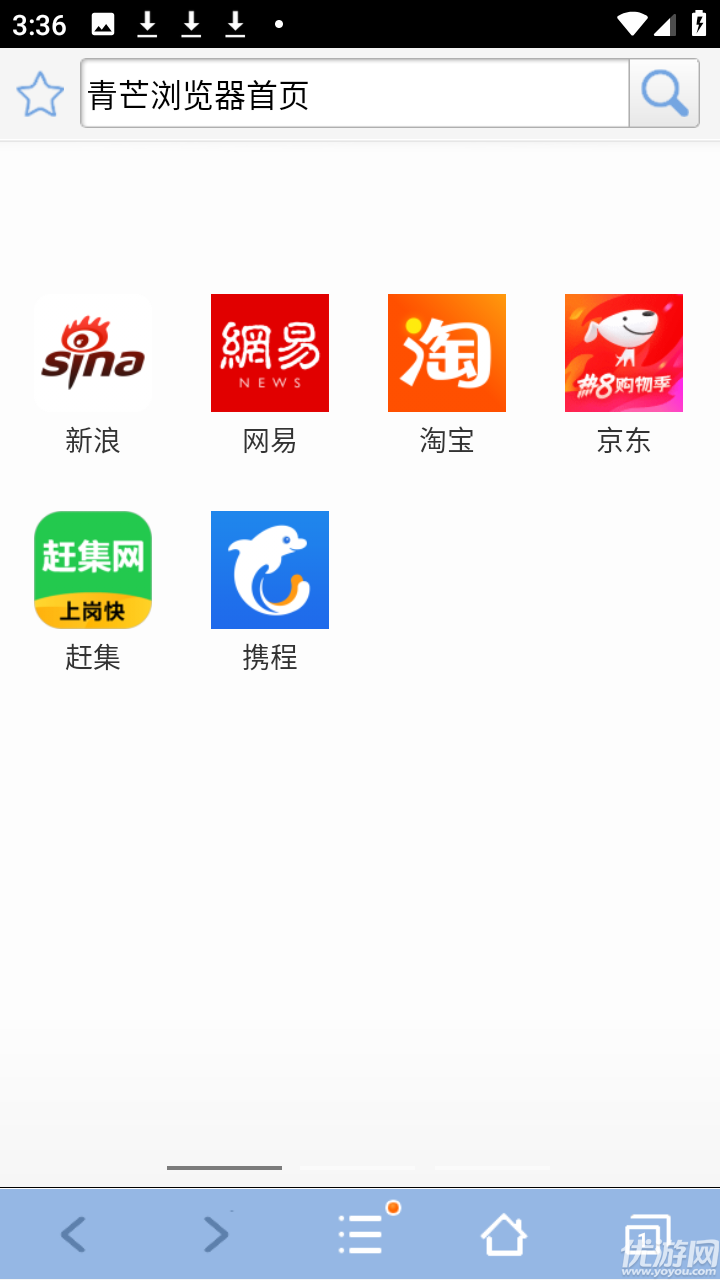Tap the 新浪 text label
Screen dimensions: 720x1280
click(x=92, y=441)
